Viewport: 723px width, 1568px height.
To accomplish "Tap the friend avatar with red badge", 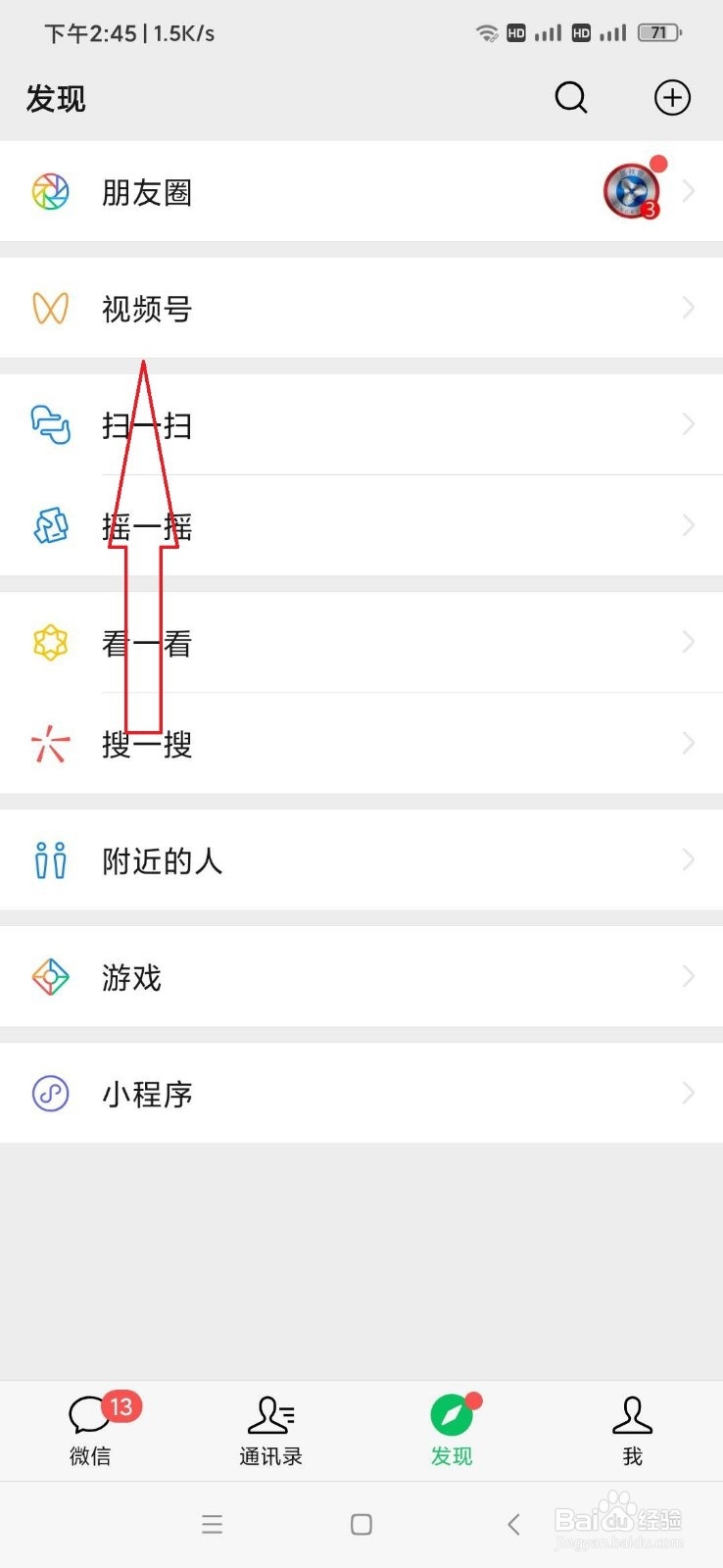I will pos(632,190).
